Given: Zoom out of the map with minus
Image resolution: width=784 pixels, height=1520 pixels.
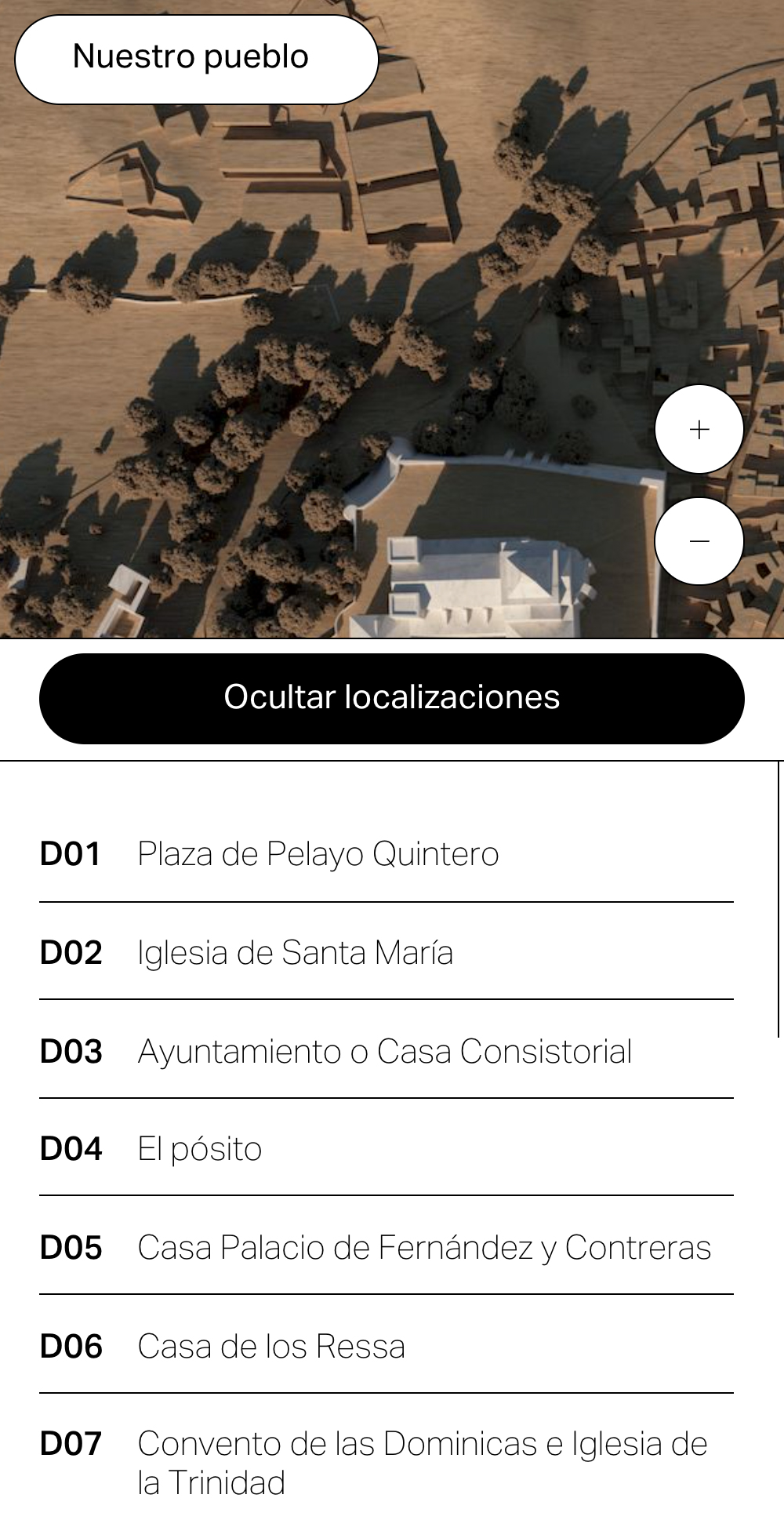Looking at the screenshot, I should (699, 541).
